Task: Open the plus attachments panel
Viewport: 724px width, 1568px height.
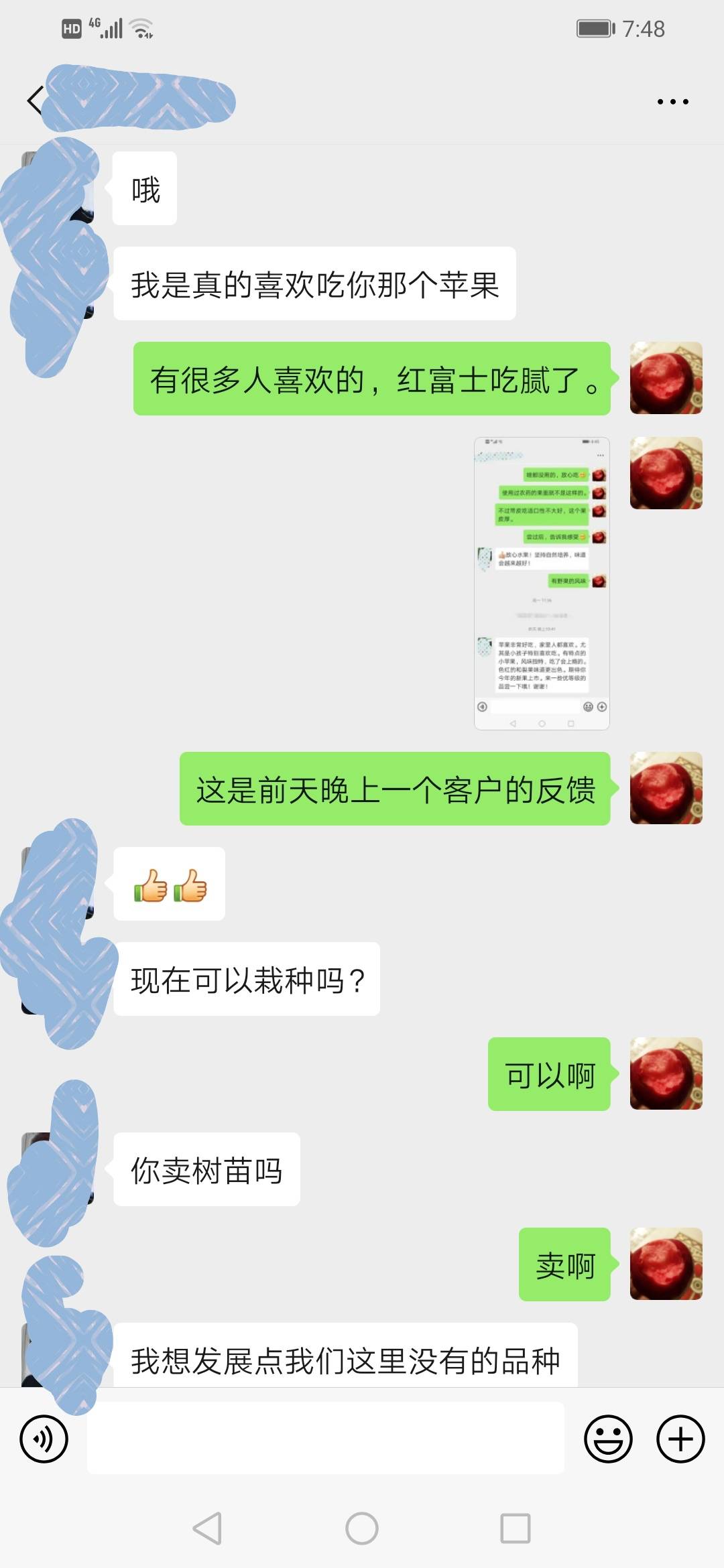Action: [680, 1438]
